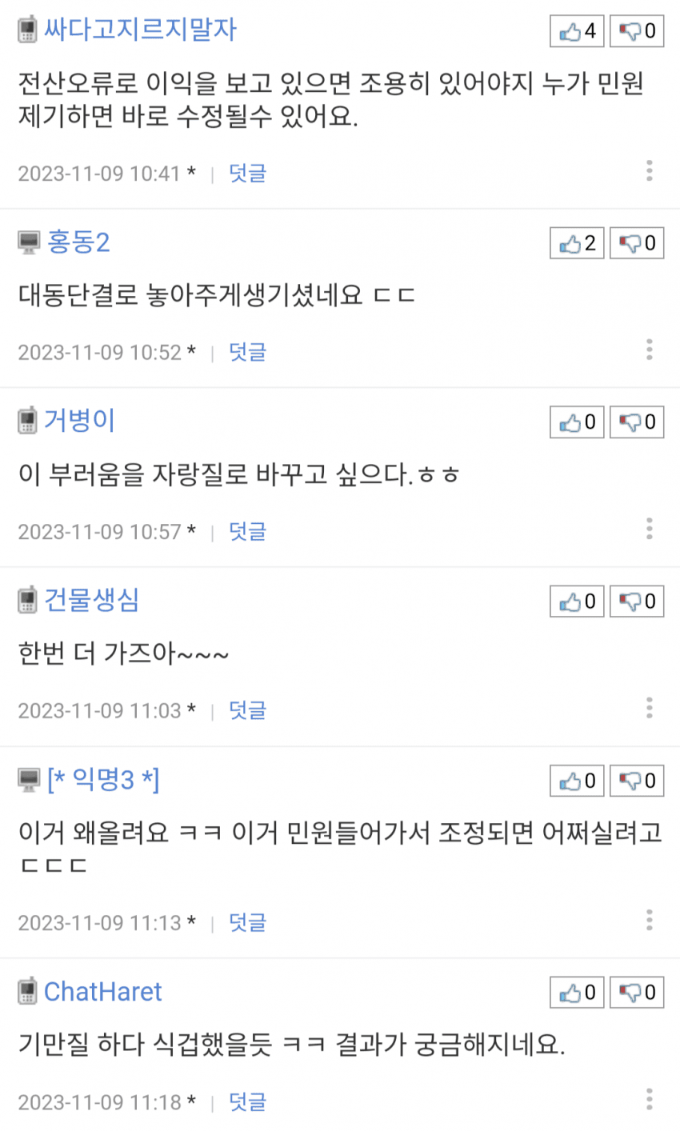Open overflow menu on 홍동2's comment
680x1131 pixels.
[x=649, y=350]
